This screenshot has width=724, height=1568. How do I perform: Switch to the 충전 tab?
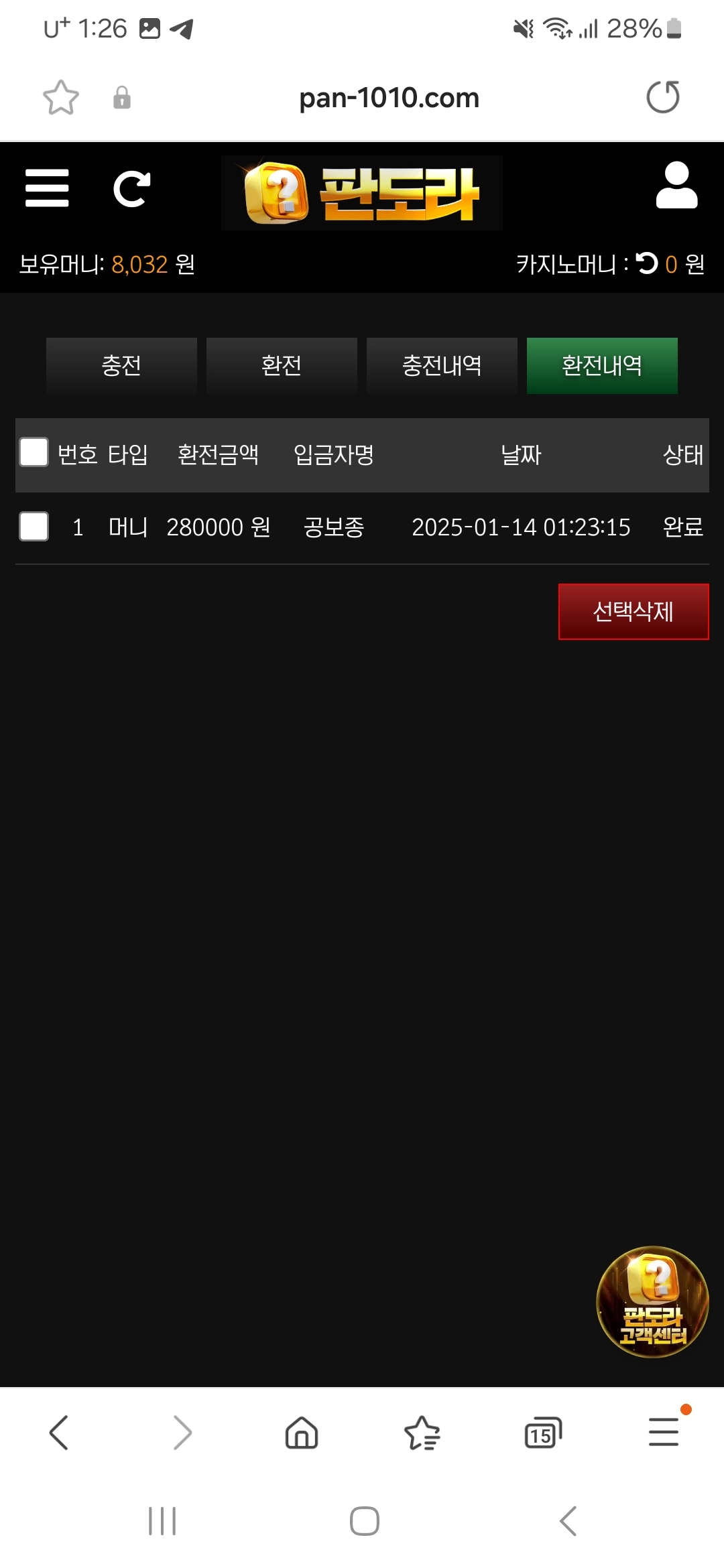[x=121, y=366]
